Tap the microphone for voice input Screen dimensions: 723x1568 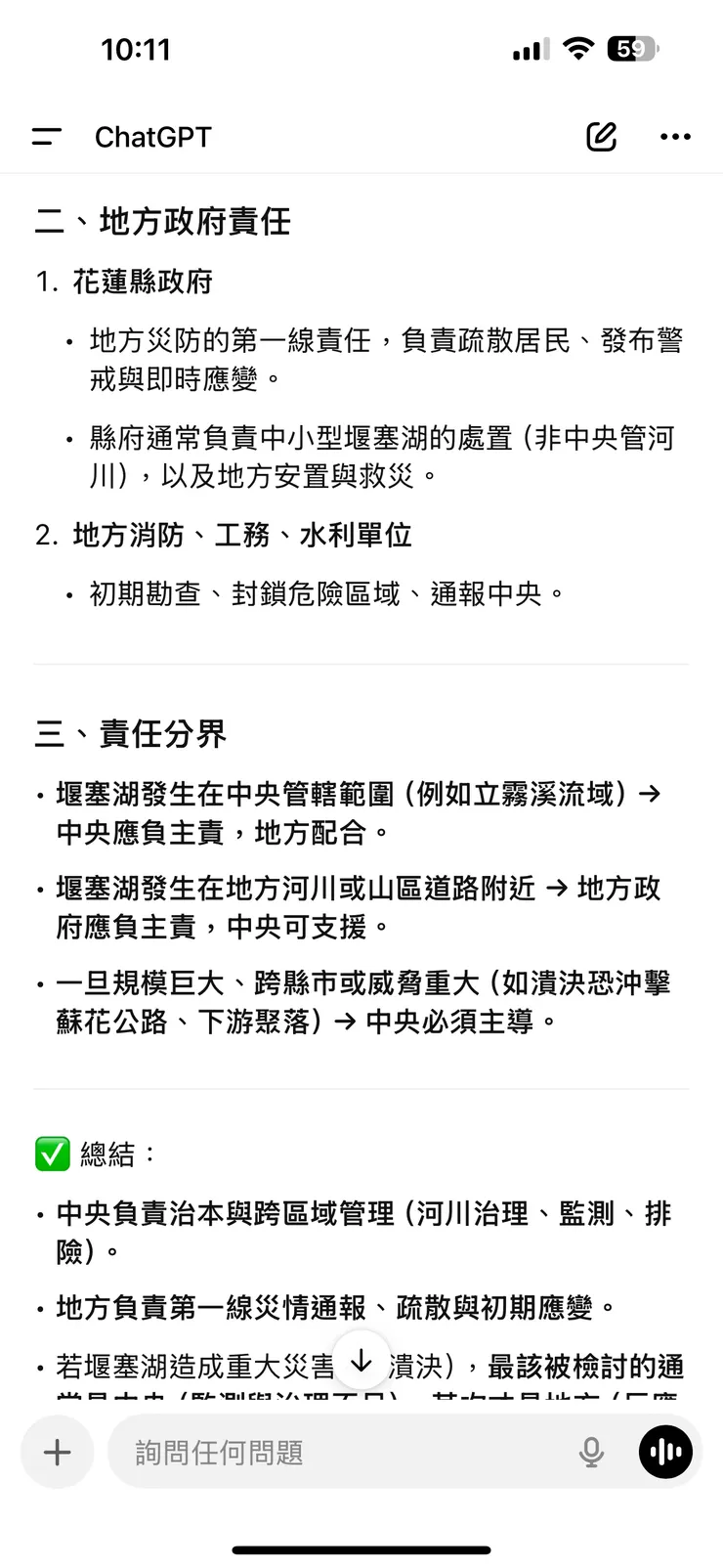click(x=592, y=1453)
